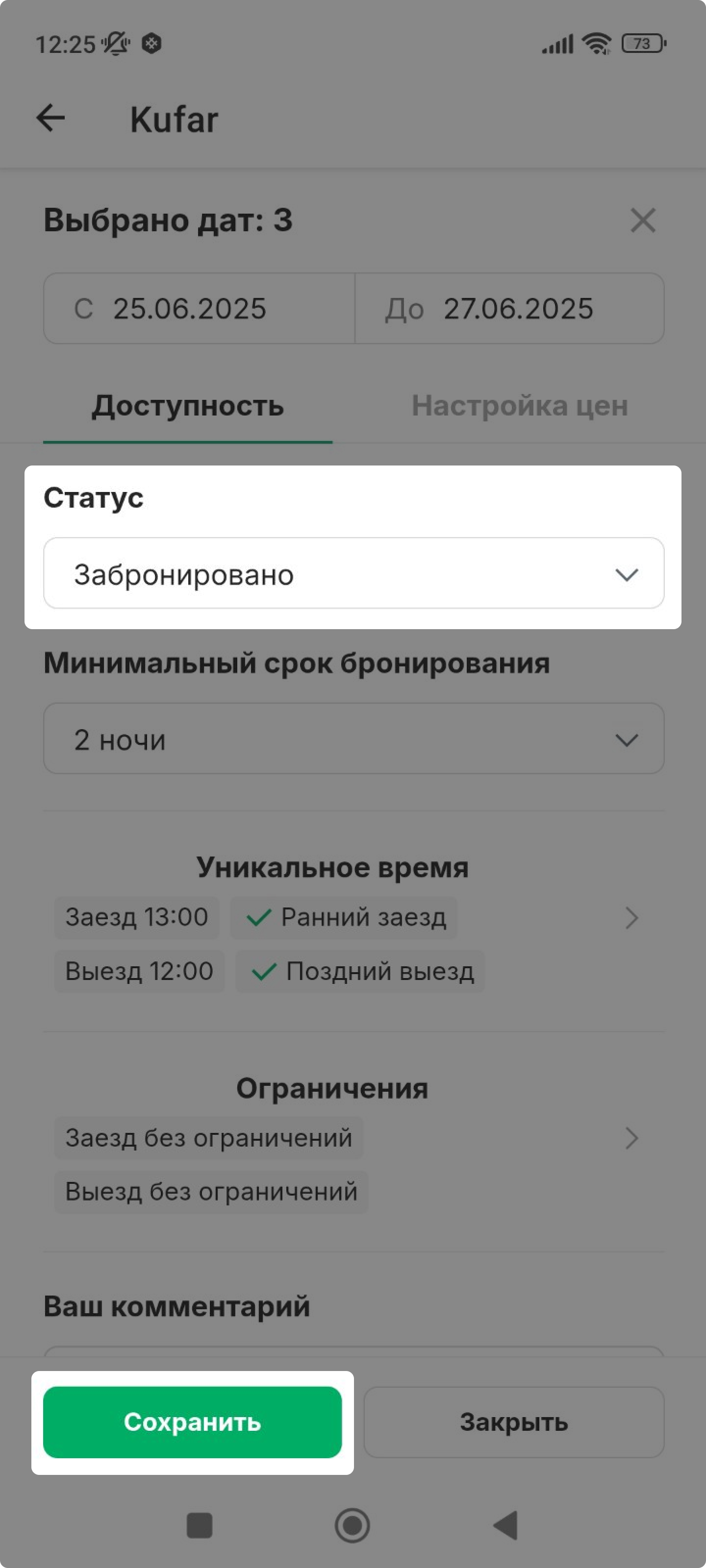
Task: Go to the system home screen
Action: (352, 1525)
